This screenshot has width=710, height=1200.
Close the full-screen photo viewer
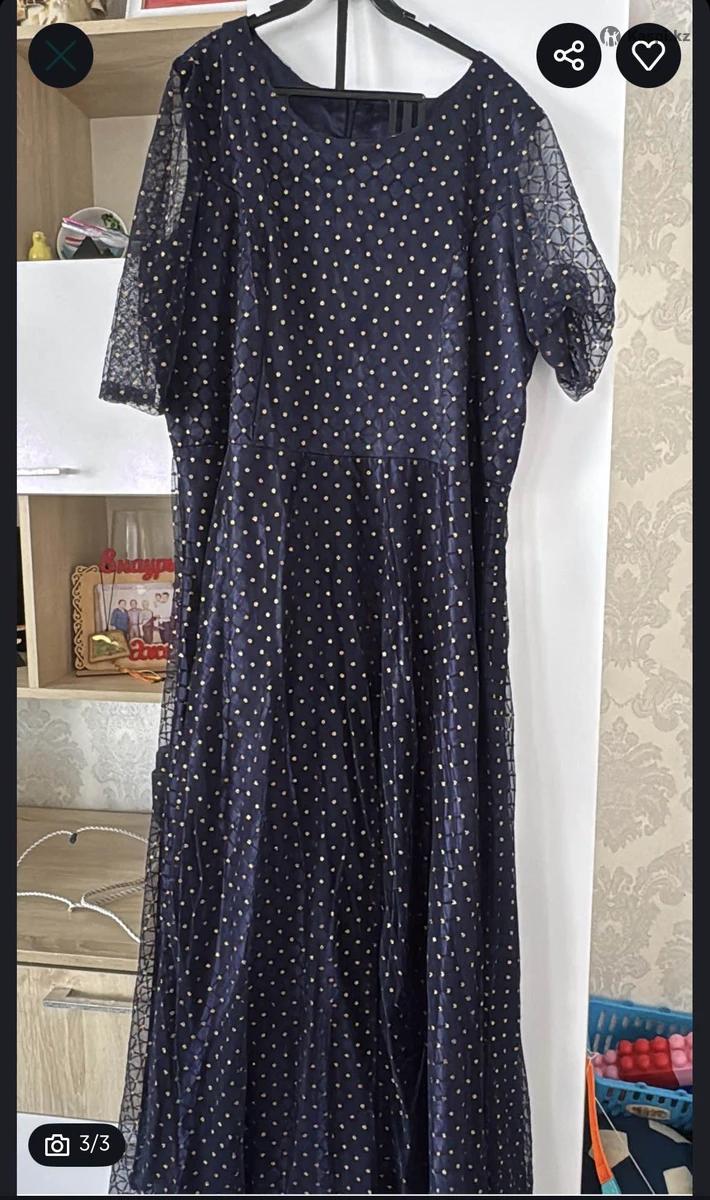(x=60, y=55)
